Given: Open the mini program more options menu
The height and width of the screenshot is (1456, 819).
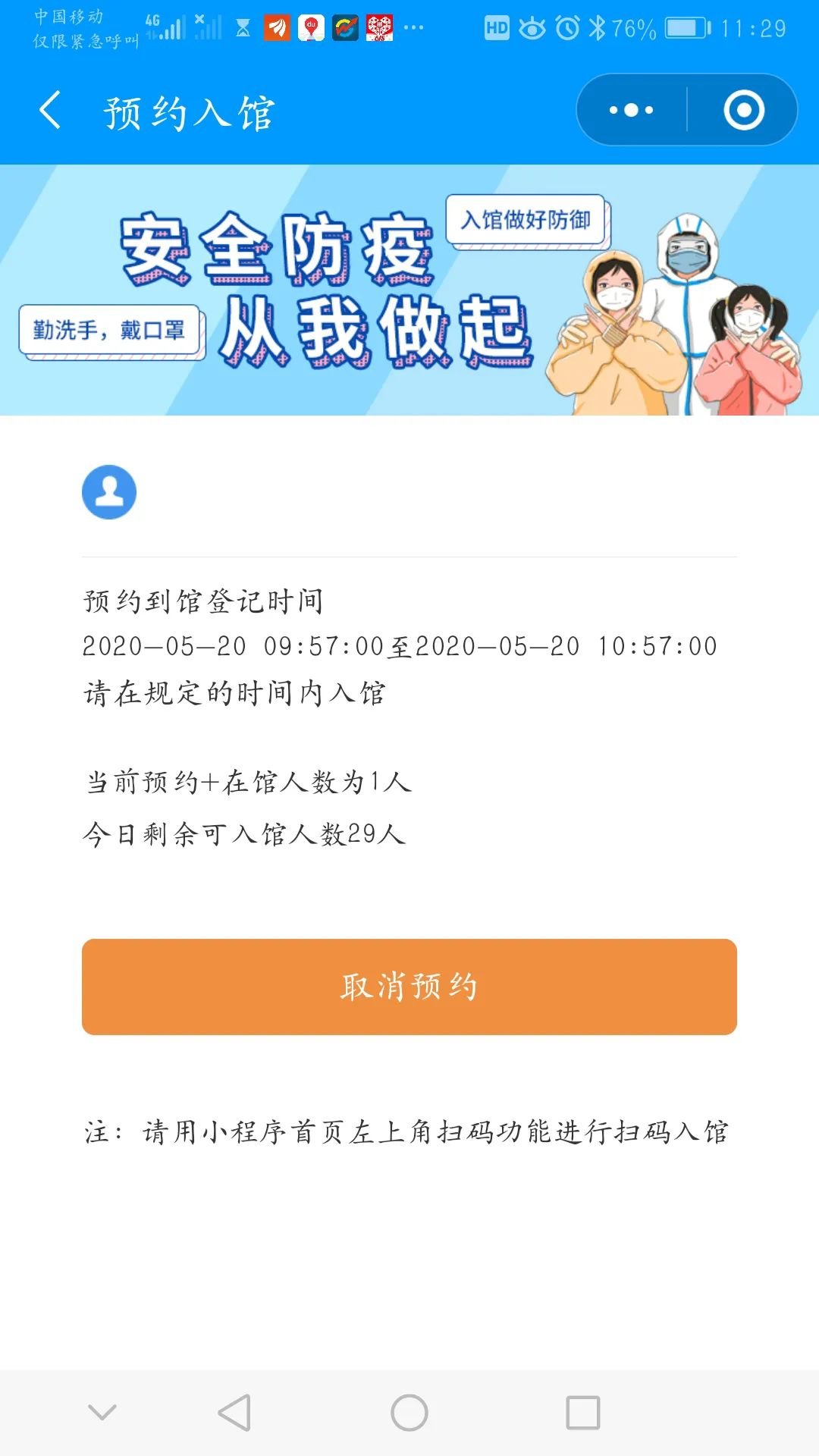Looking at the screenshot, I should coord(631,111).
